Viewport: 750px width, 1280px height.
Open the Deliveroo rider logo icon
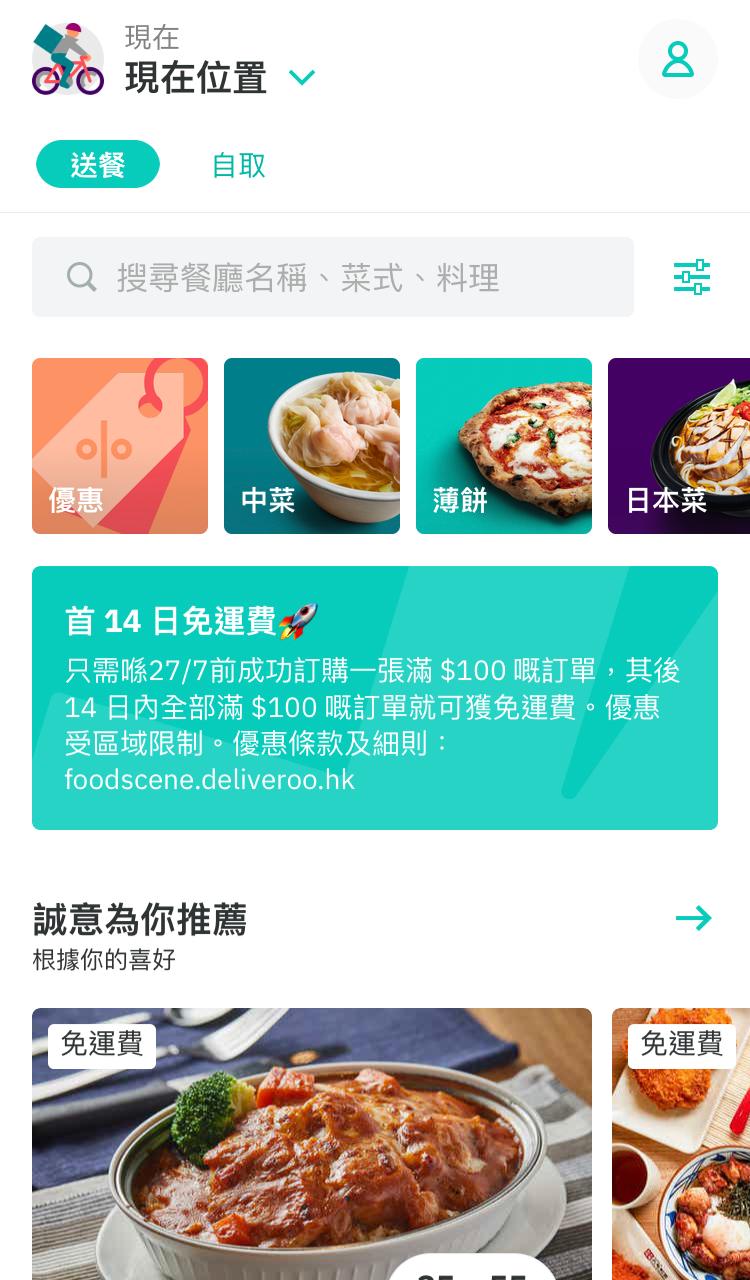[67, 60]
